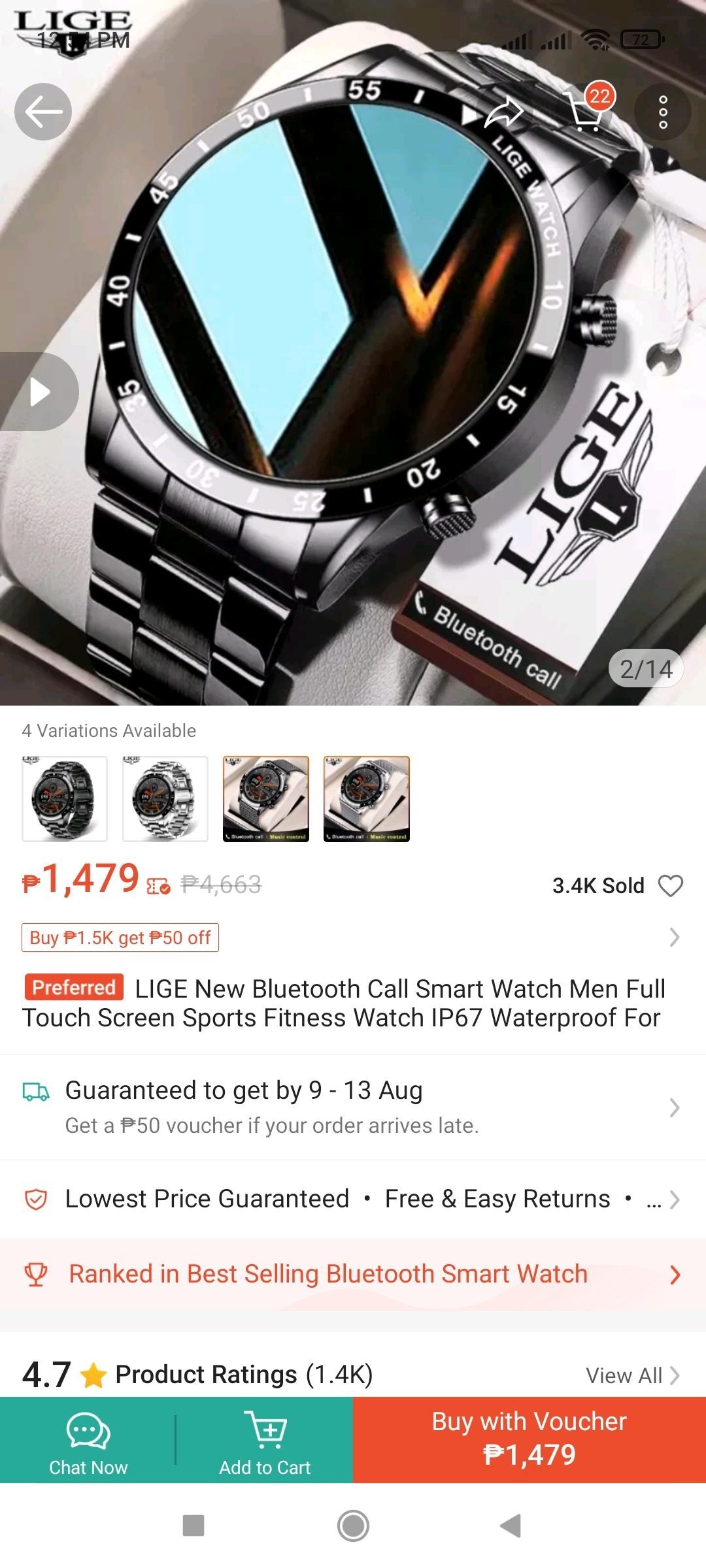Open the Buy ₱1.5K get ₱50 off voucher
Viewport: 706px width, 1568px height.
[120, 938]
